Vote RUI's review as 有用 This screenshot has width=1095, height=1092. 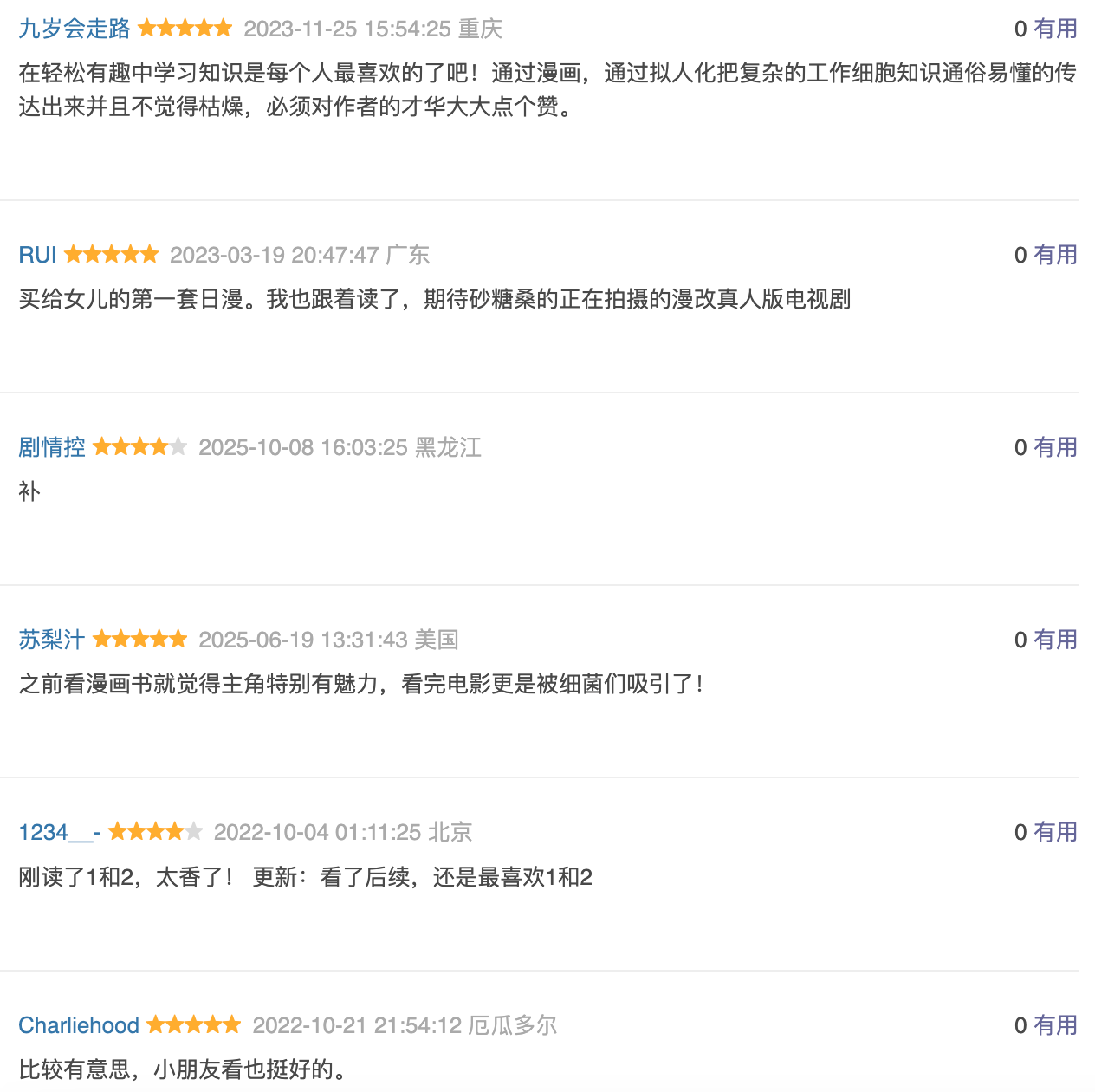point(1055,255)
